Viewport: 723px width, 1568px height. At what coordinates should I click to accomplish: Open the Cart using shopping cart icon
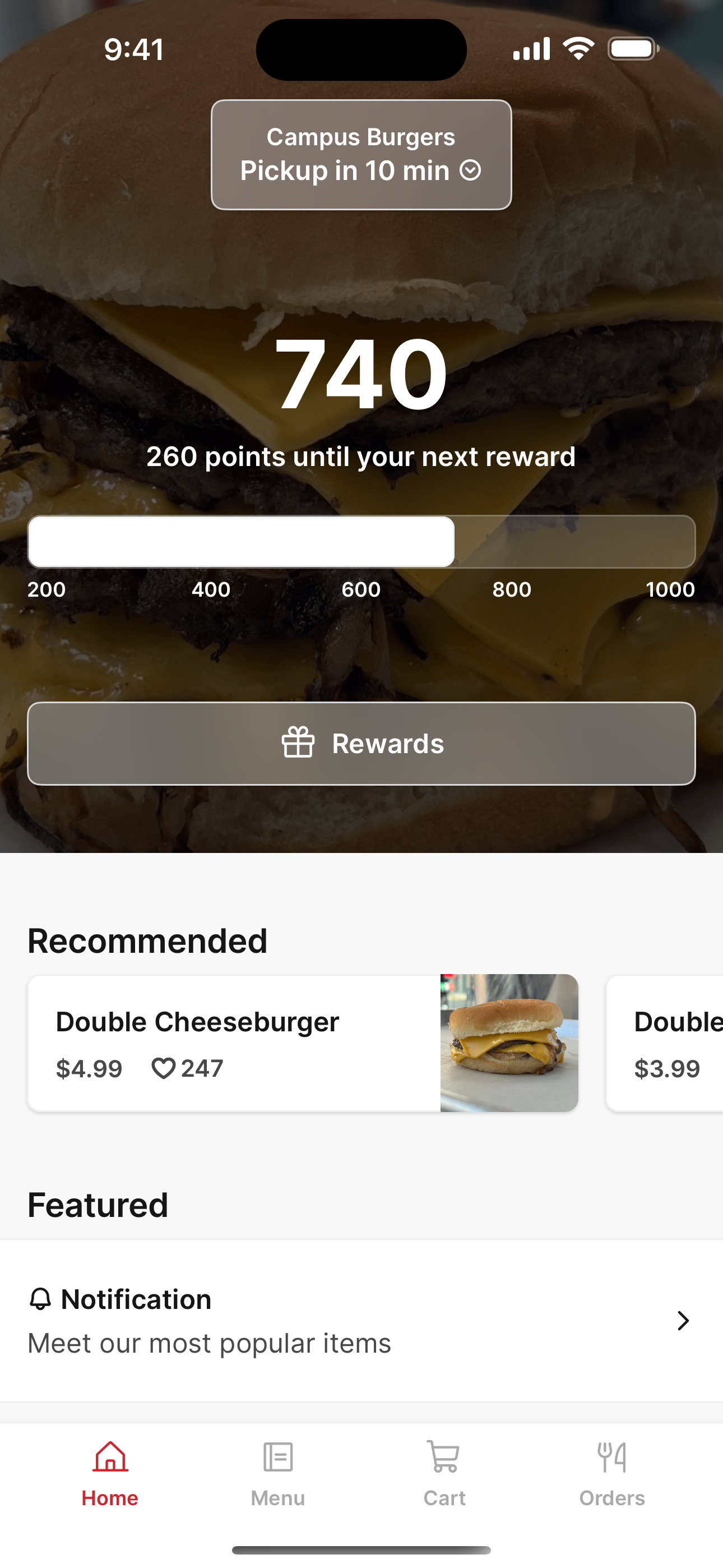click(443, 1457)
